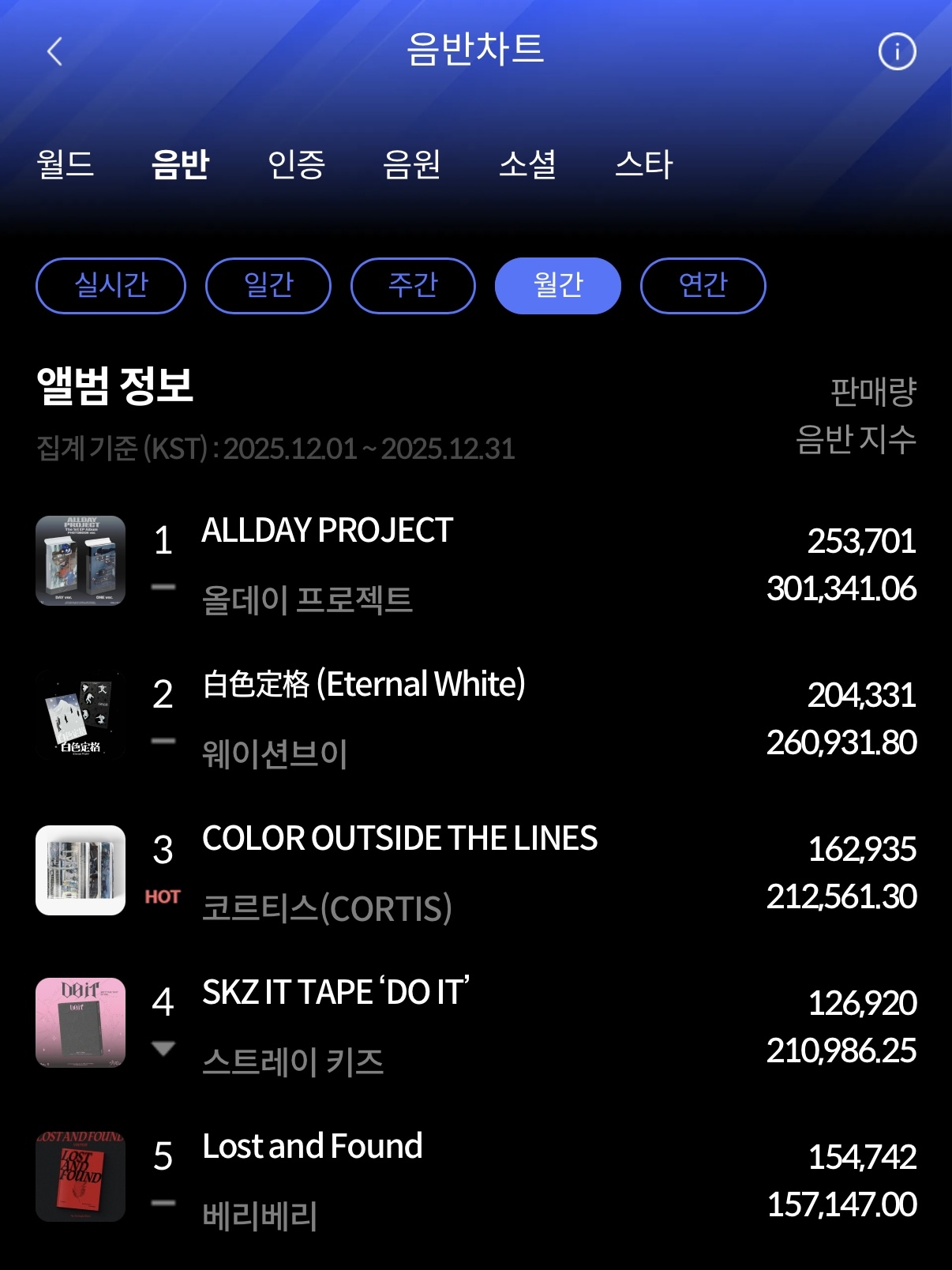Open the CORTIS album thumbnail
This screenshot has width=952, height=1270.
pos(81,869)
